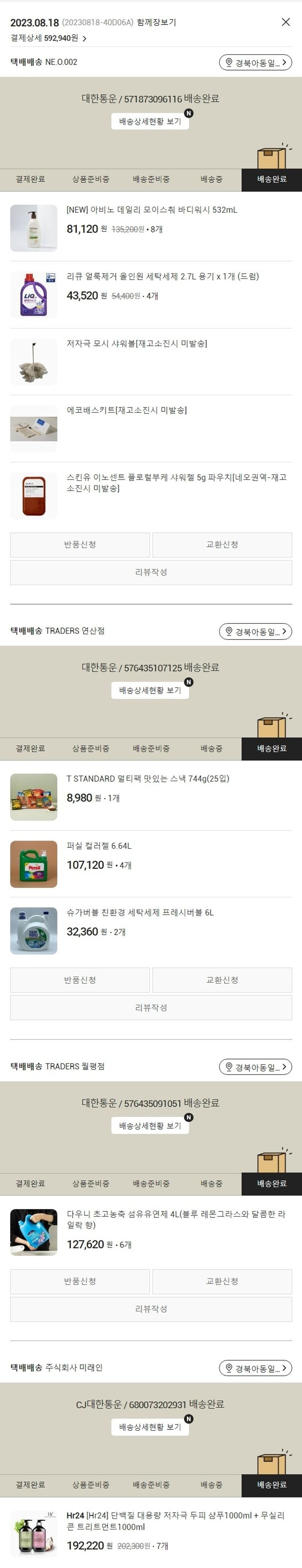View 배송상세현황 for tracking 576435091051
302x1568 pixels.
coord(150,1126)
